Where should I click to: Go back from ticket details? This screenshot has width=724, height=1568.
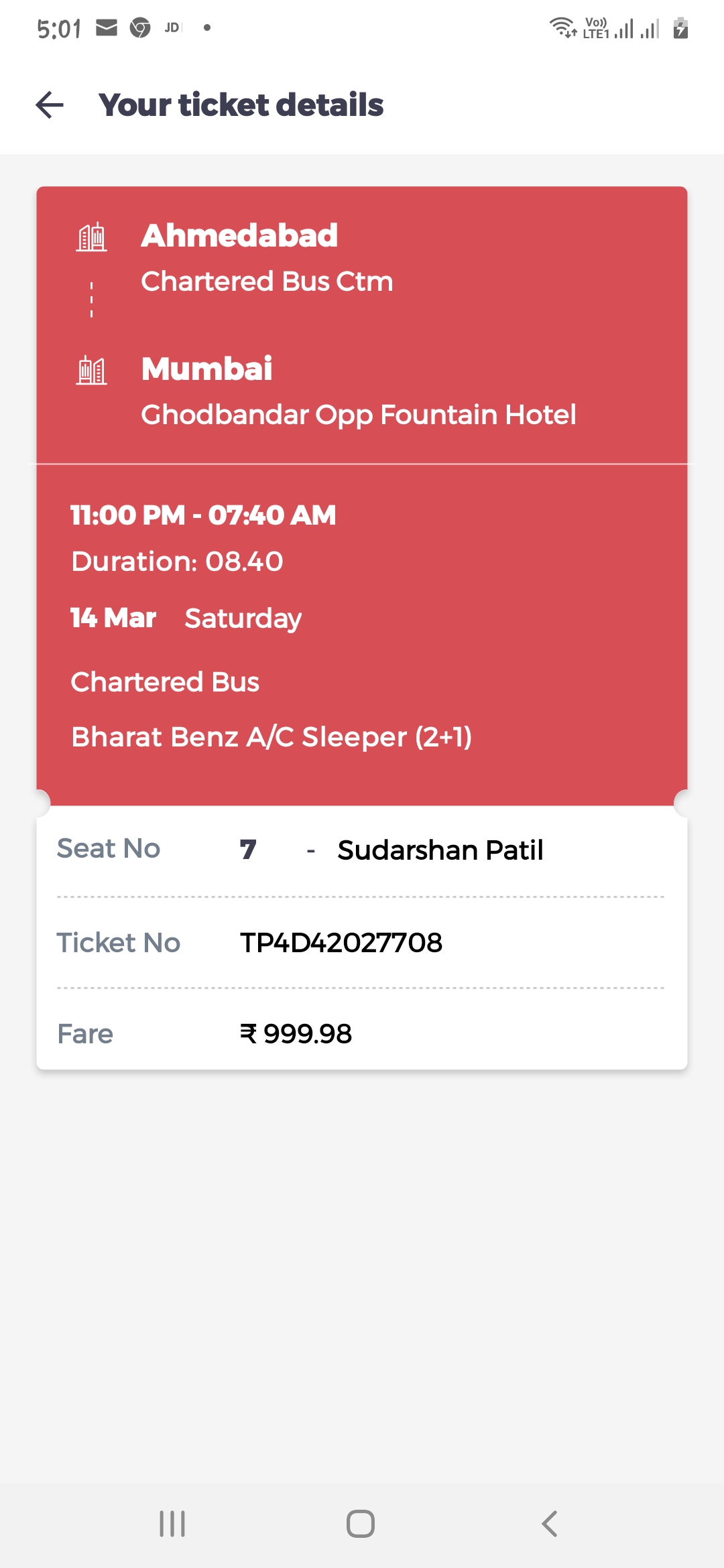point(50,105)
